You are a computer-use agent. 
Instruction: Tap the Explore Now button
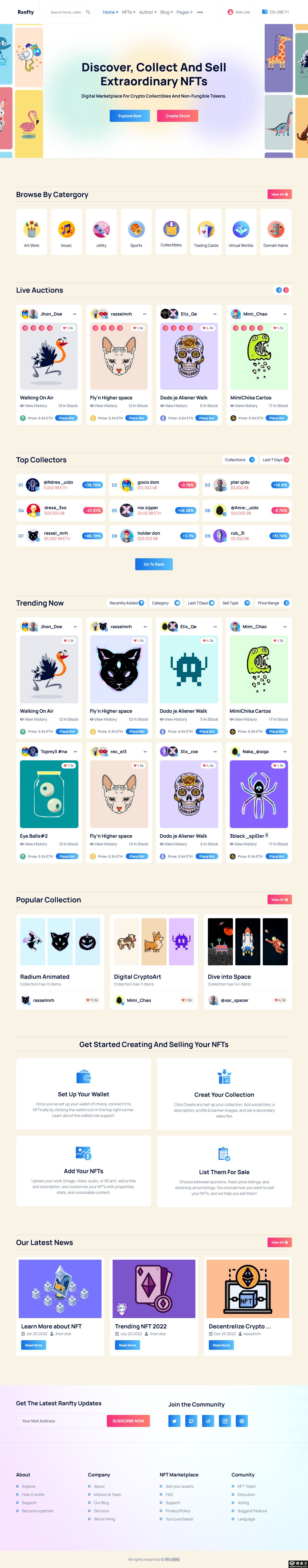point(129,116)
